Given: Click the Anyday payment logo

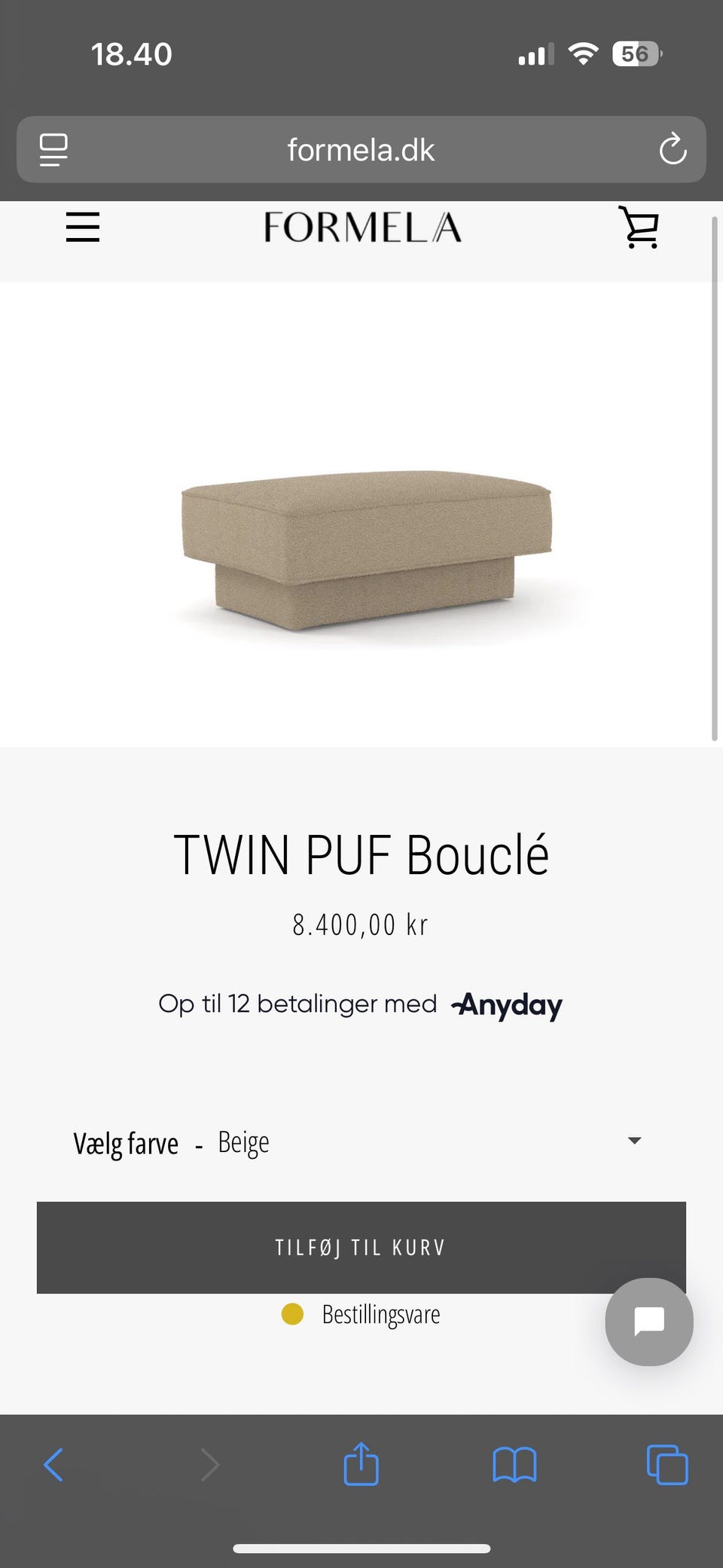Looking at the screenshot, I should point(506,1005).
